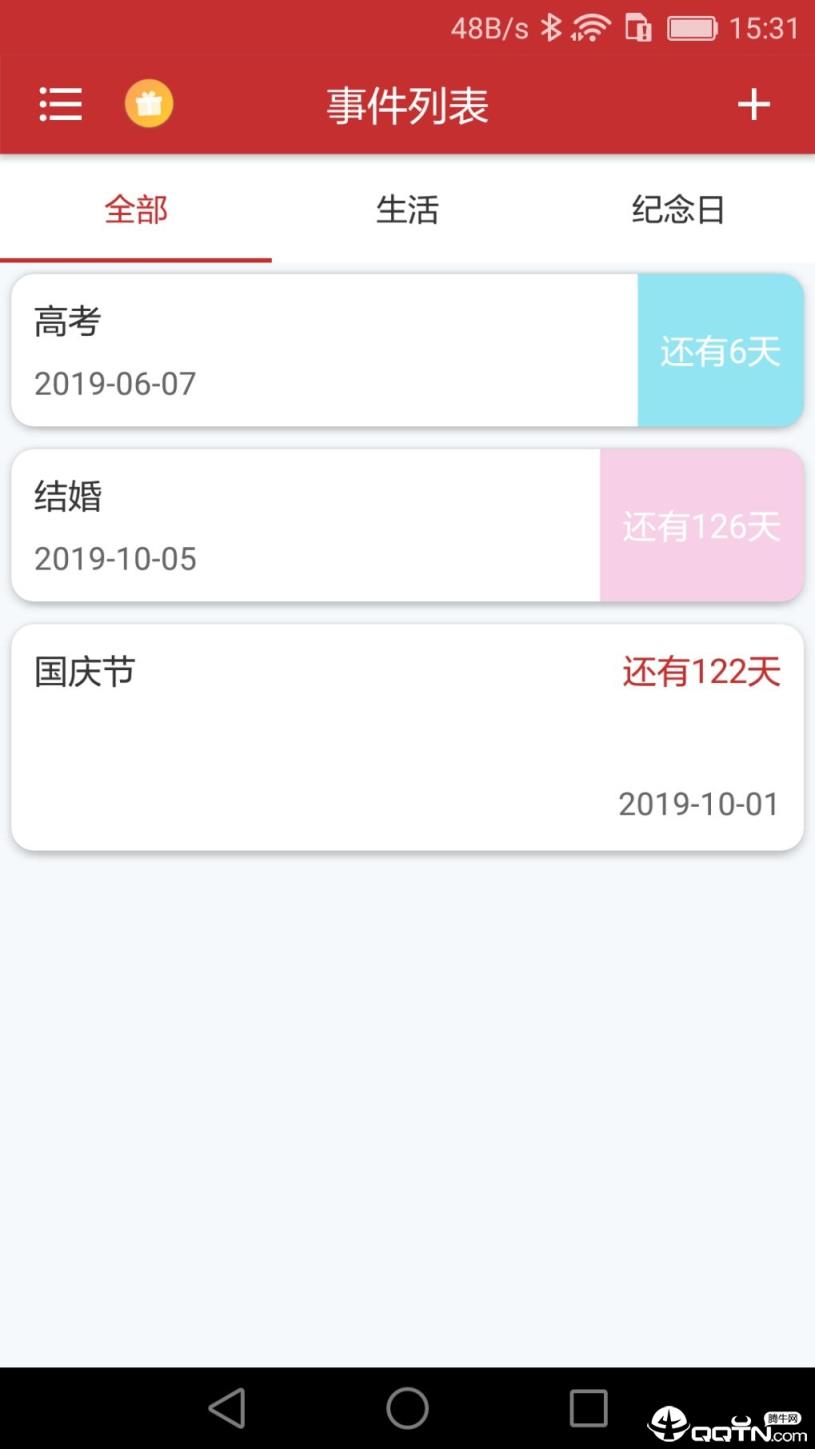
Task: Tap the Bluetooth icon in status bar
Action: tap(549, 28)
